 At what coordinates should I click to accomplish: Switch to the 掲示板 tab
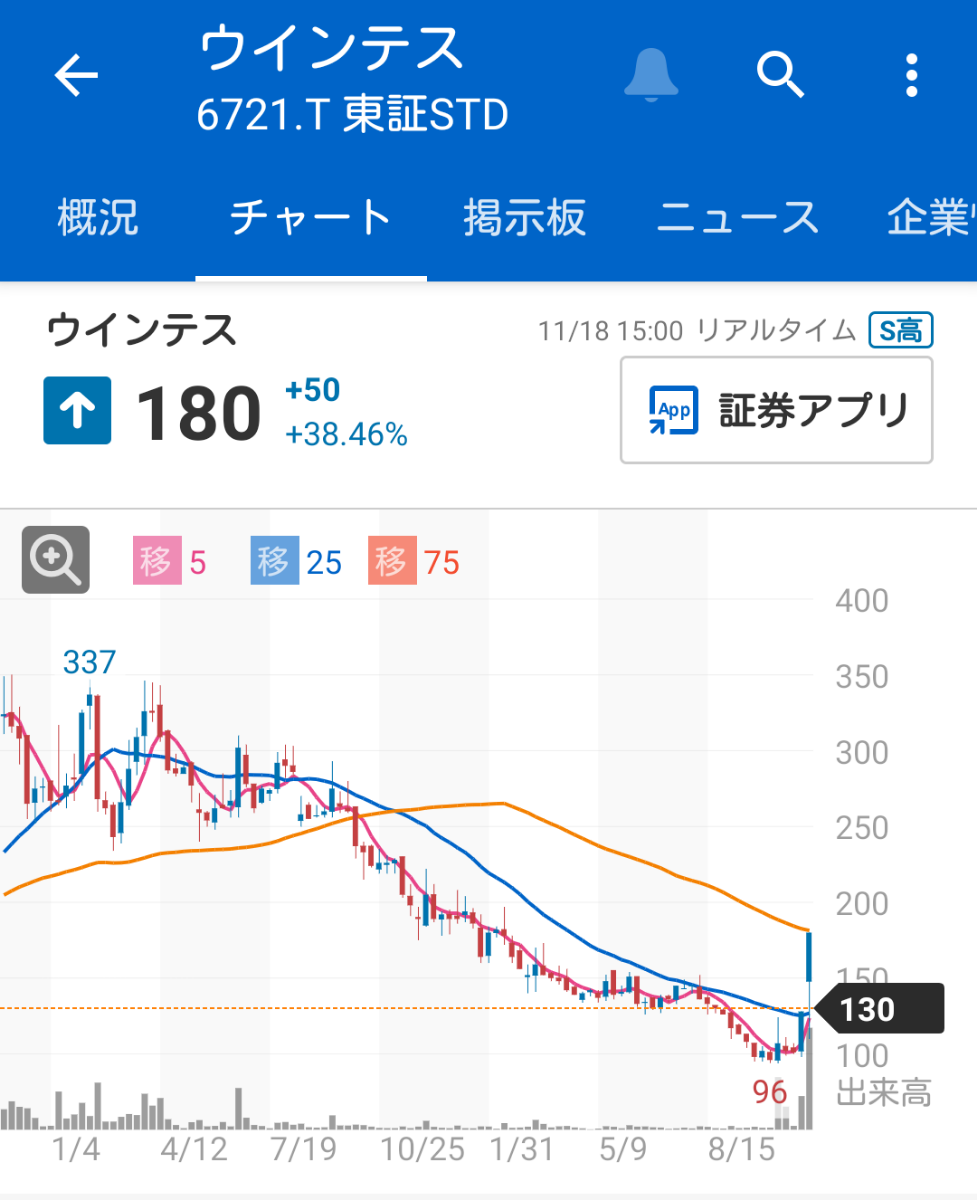(525, 218)
